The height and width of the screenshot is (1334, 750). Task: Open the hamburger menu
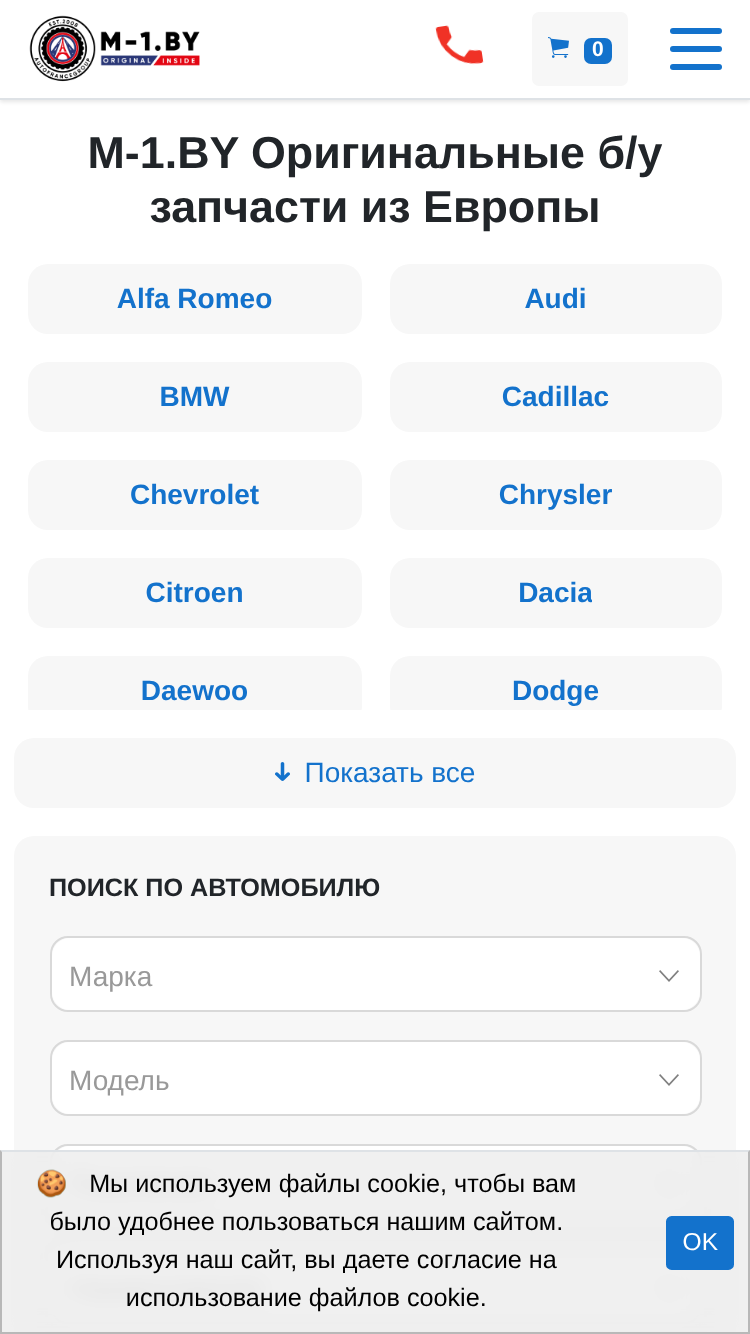pos(696,49)
